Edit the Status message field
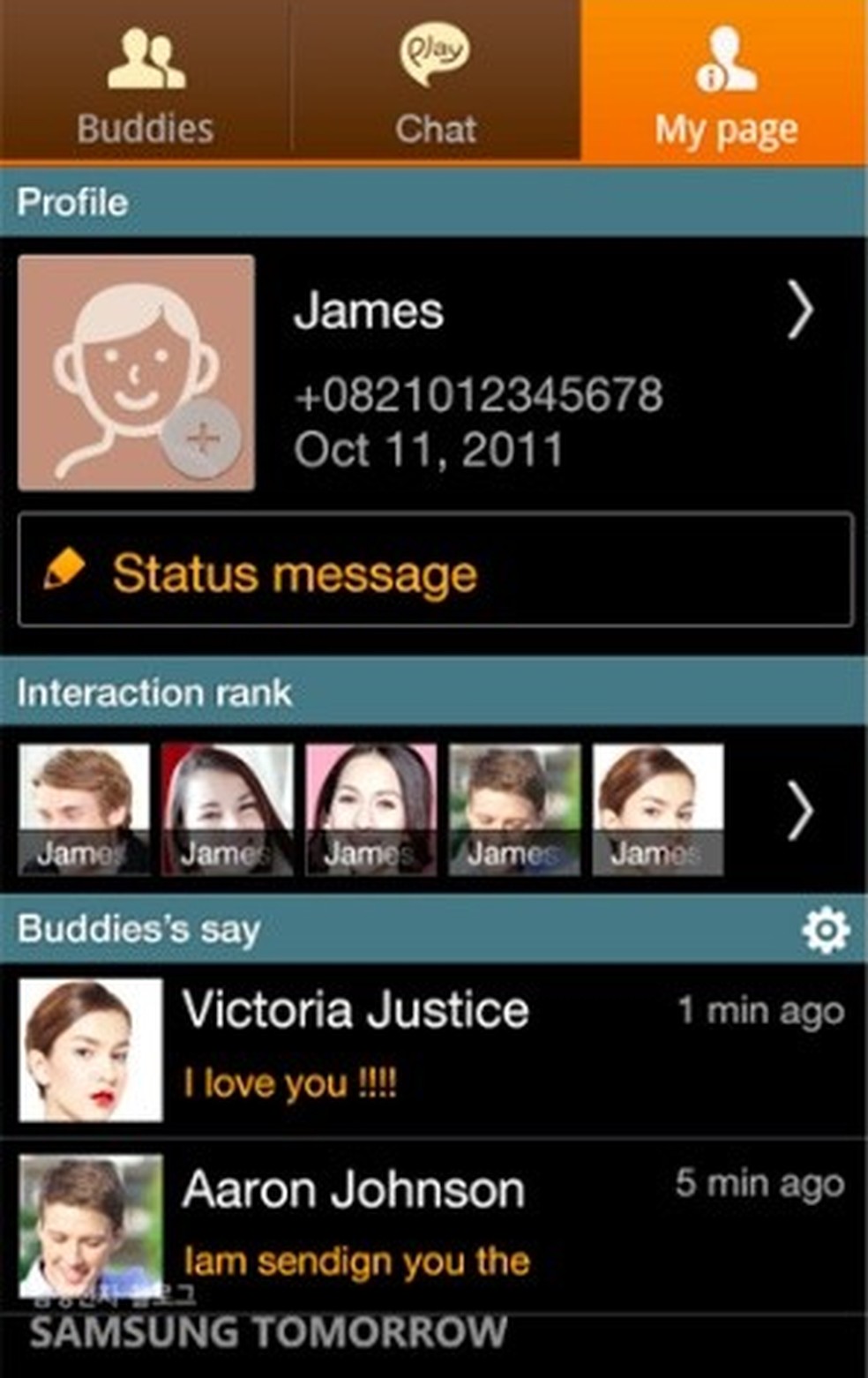Screen dimensions: 868x1378 click(435, 571)
